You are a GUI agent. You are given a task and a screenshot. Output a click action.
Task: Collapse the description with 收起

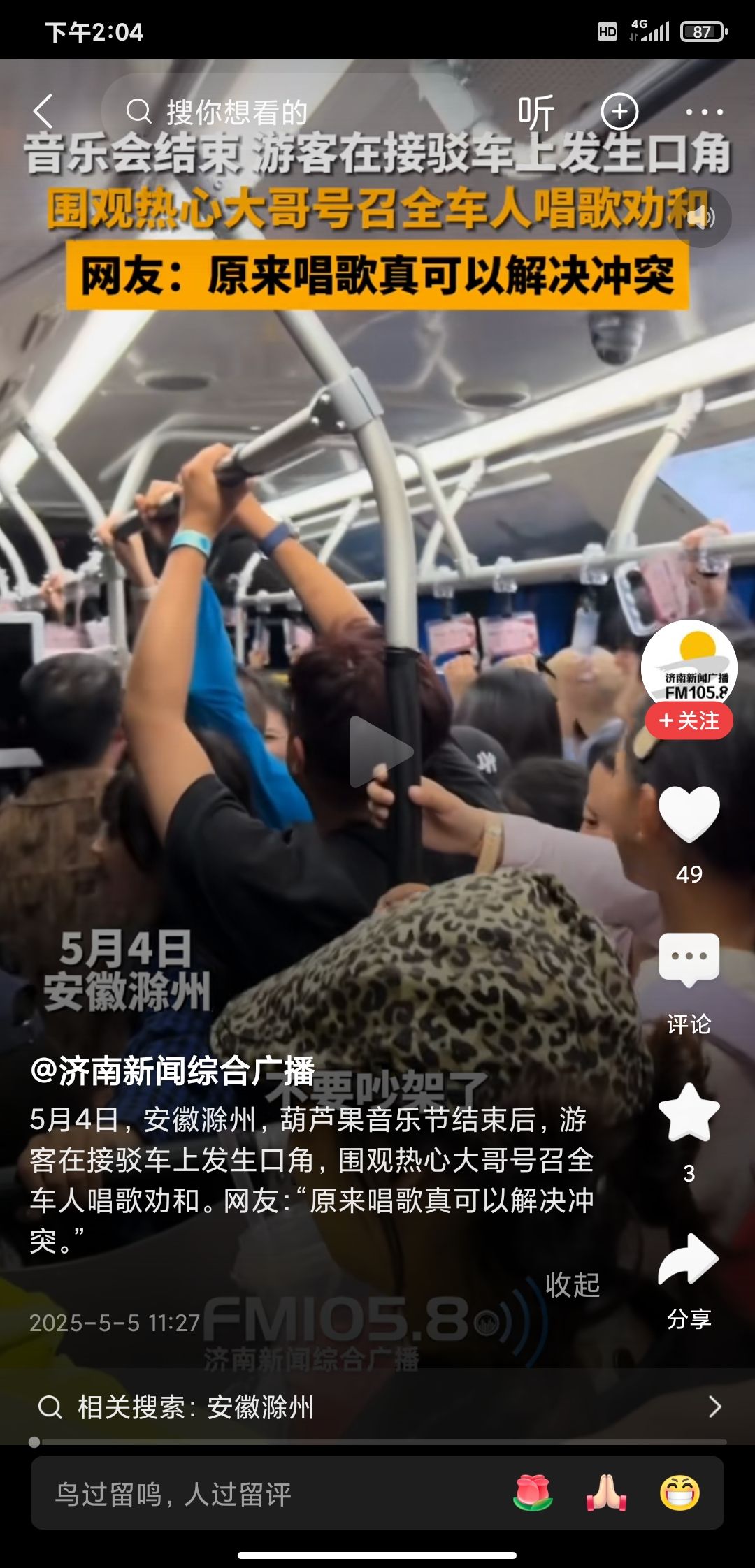pyautogui.click(x=572, y=1284)
